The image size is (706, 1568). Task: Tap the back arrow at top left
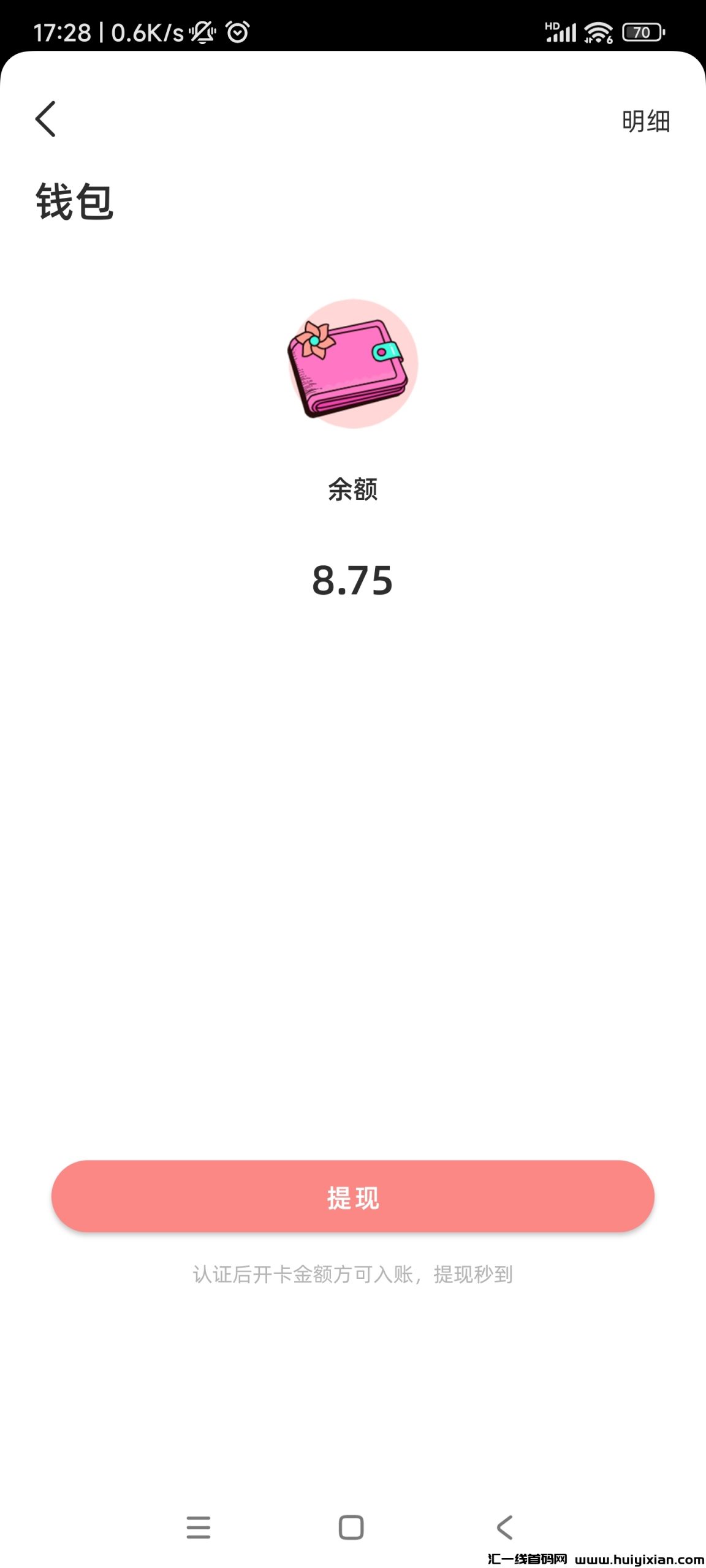coord(45,120)
